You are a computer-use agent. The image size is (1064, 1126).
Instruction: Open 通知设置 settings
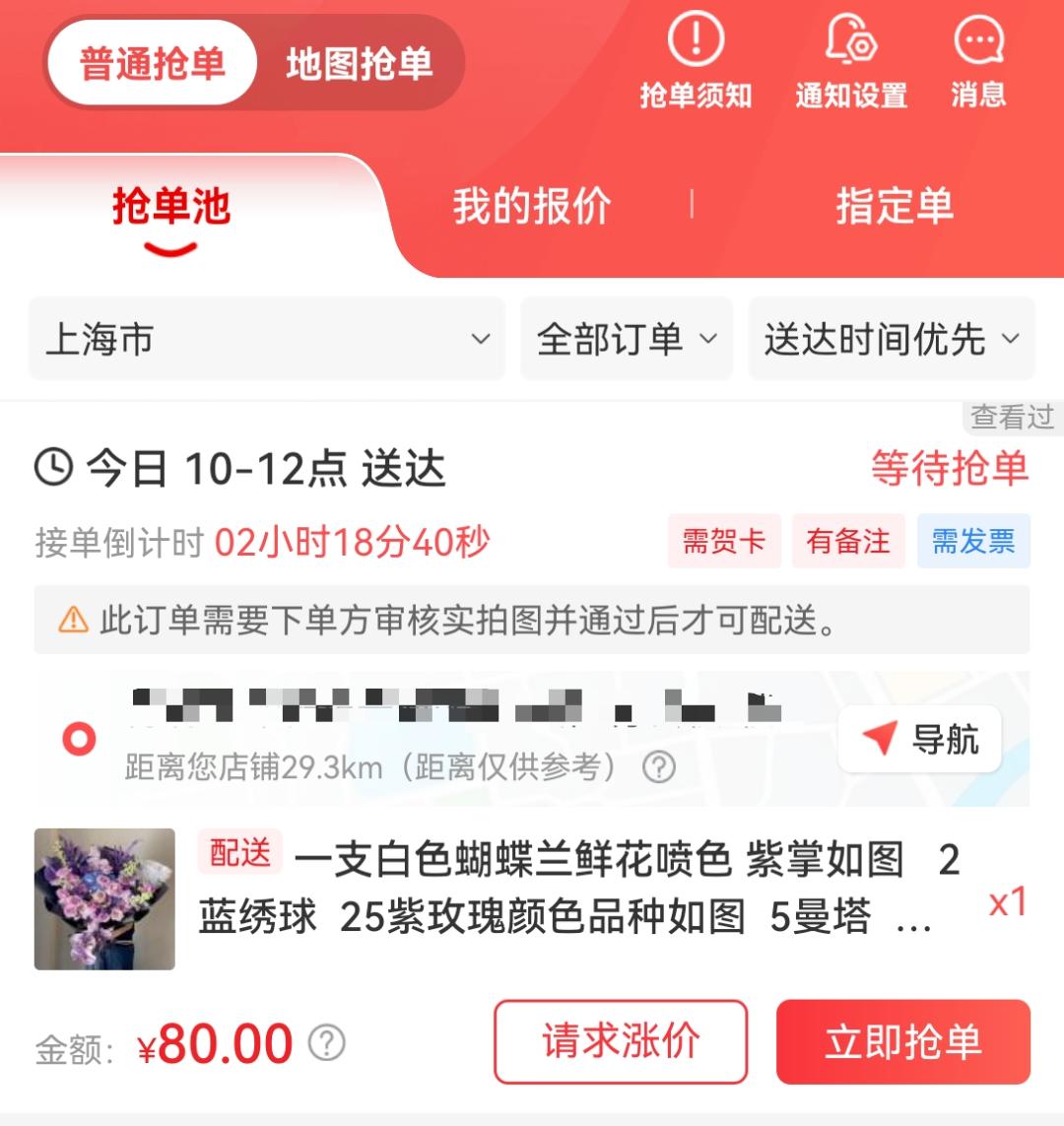pos(851,63)
